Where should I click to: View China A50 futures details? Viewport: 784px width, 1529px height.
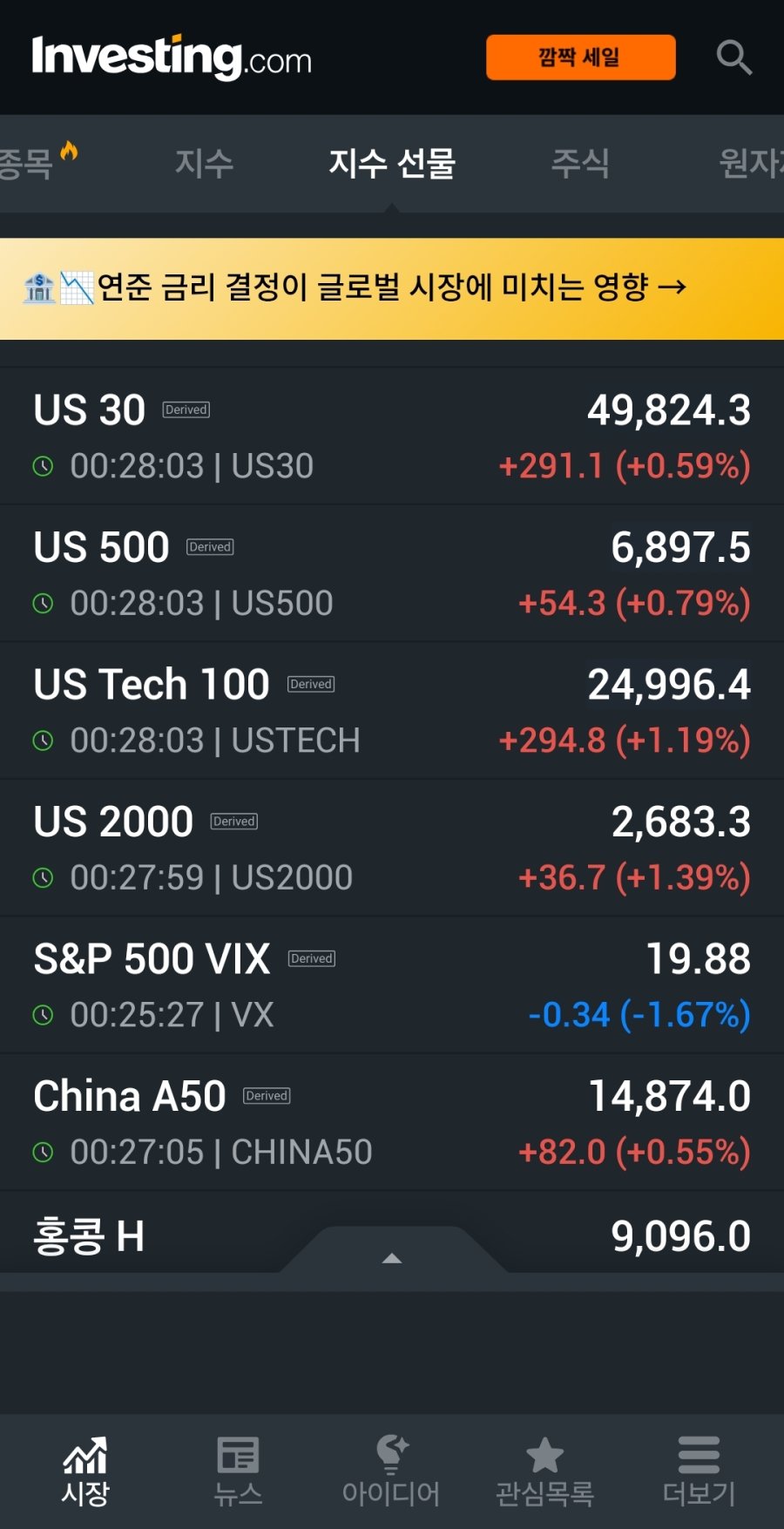392,1123
